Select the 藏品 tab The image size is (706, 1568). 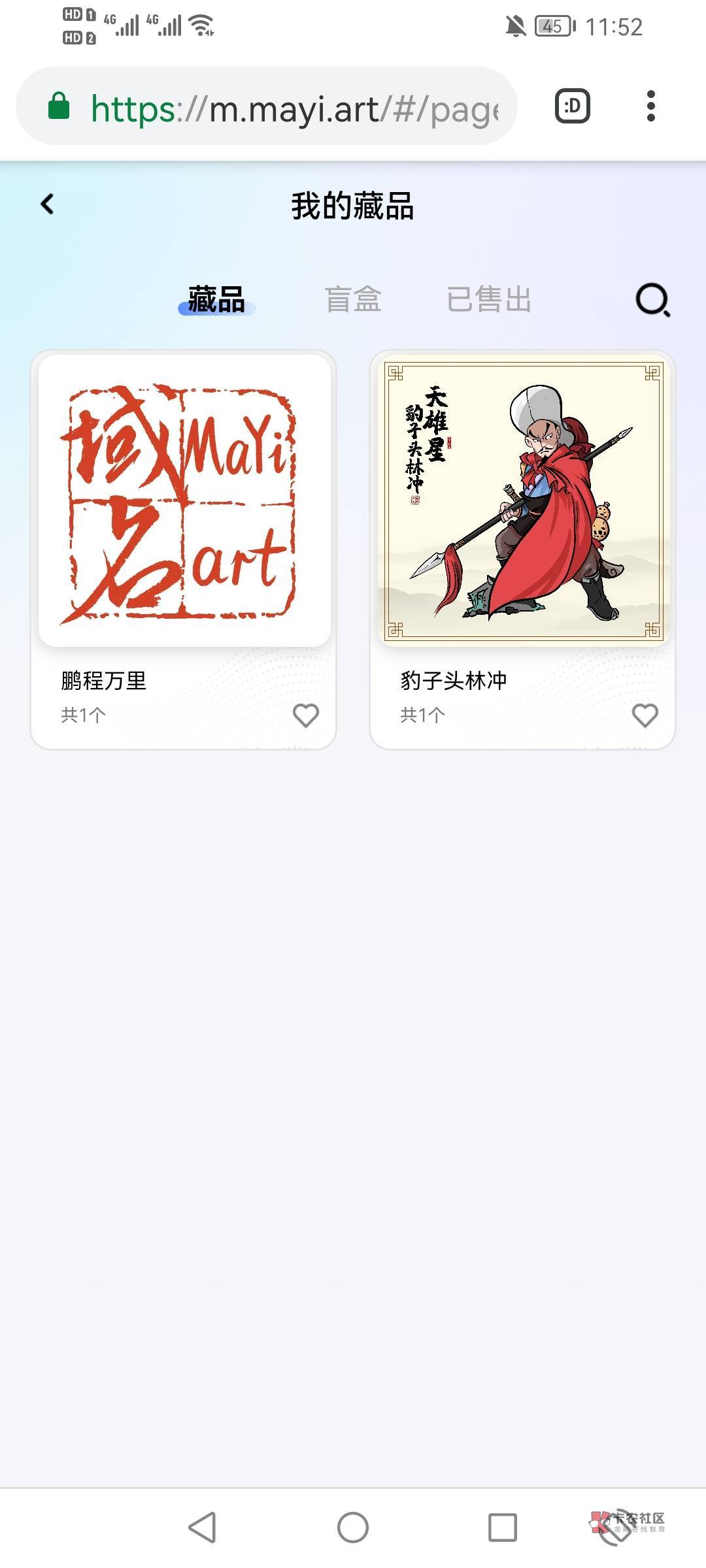point(216,300)
